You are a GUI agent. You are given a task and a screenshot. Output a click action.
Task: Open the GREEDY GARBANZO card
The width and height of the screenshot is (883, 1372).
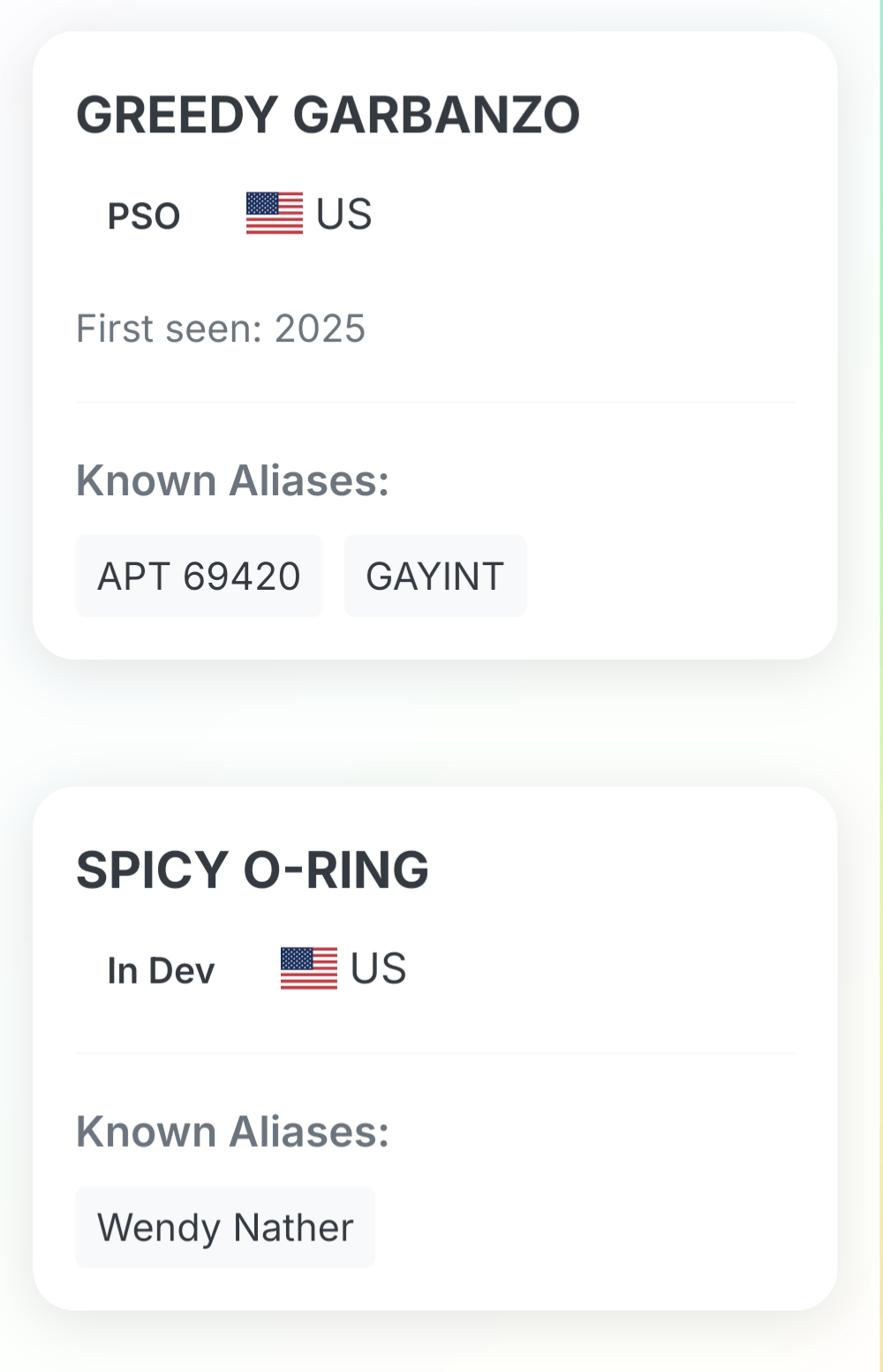(x=433, y=344)
